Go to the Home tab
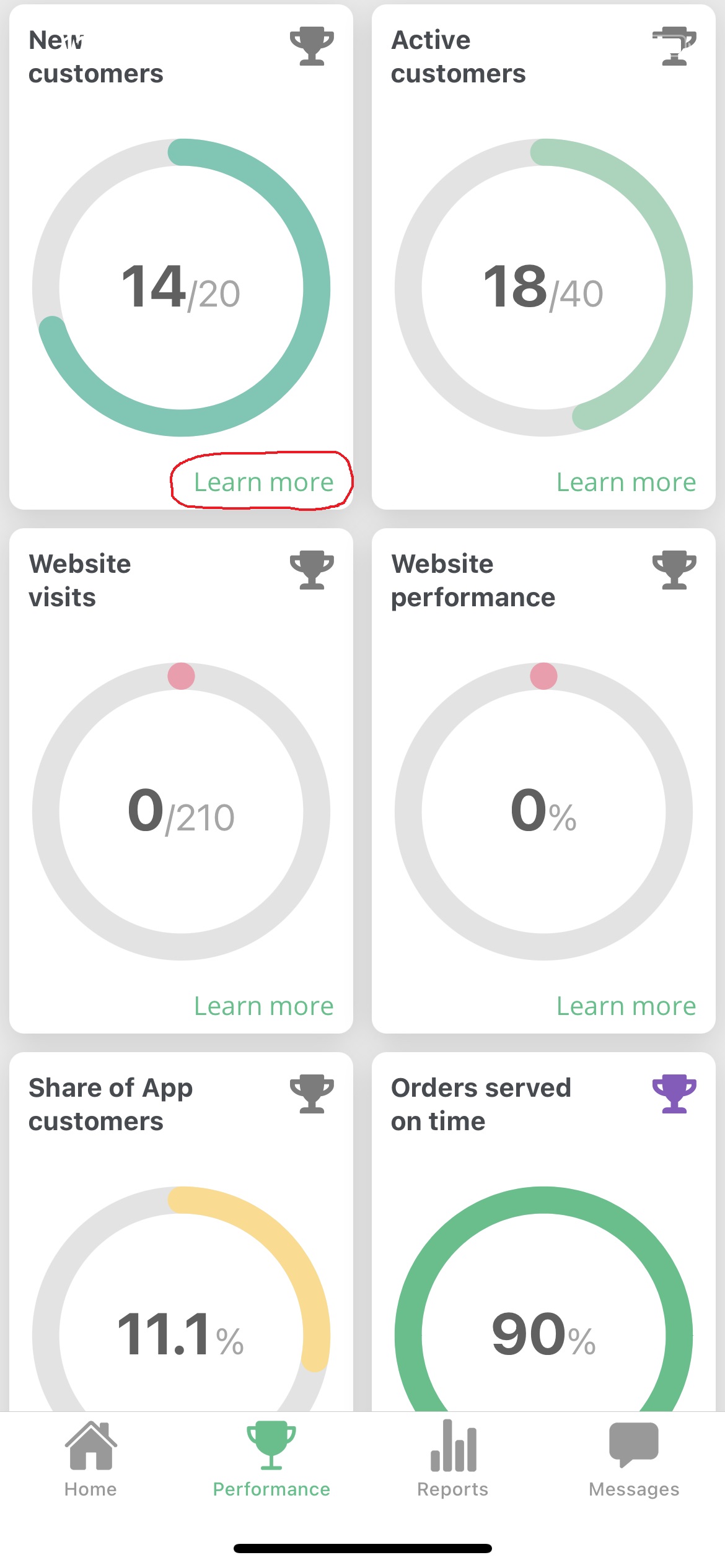725x1568 pixels. (90, 1460)
